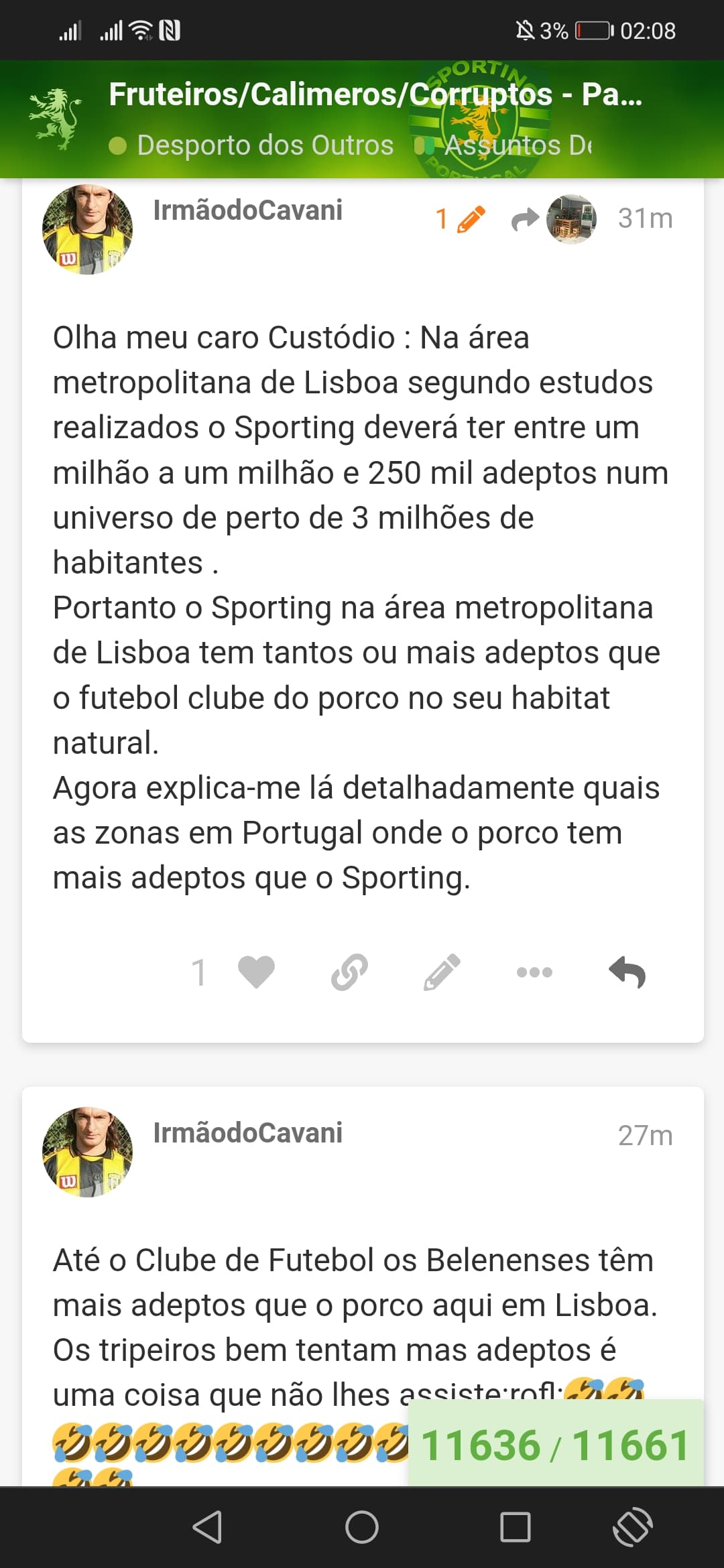Viewport: 724px width, 1568px height.
Task: Reply to the 31m post
Action: pos(627,972)
